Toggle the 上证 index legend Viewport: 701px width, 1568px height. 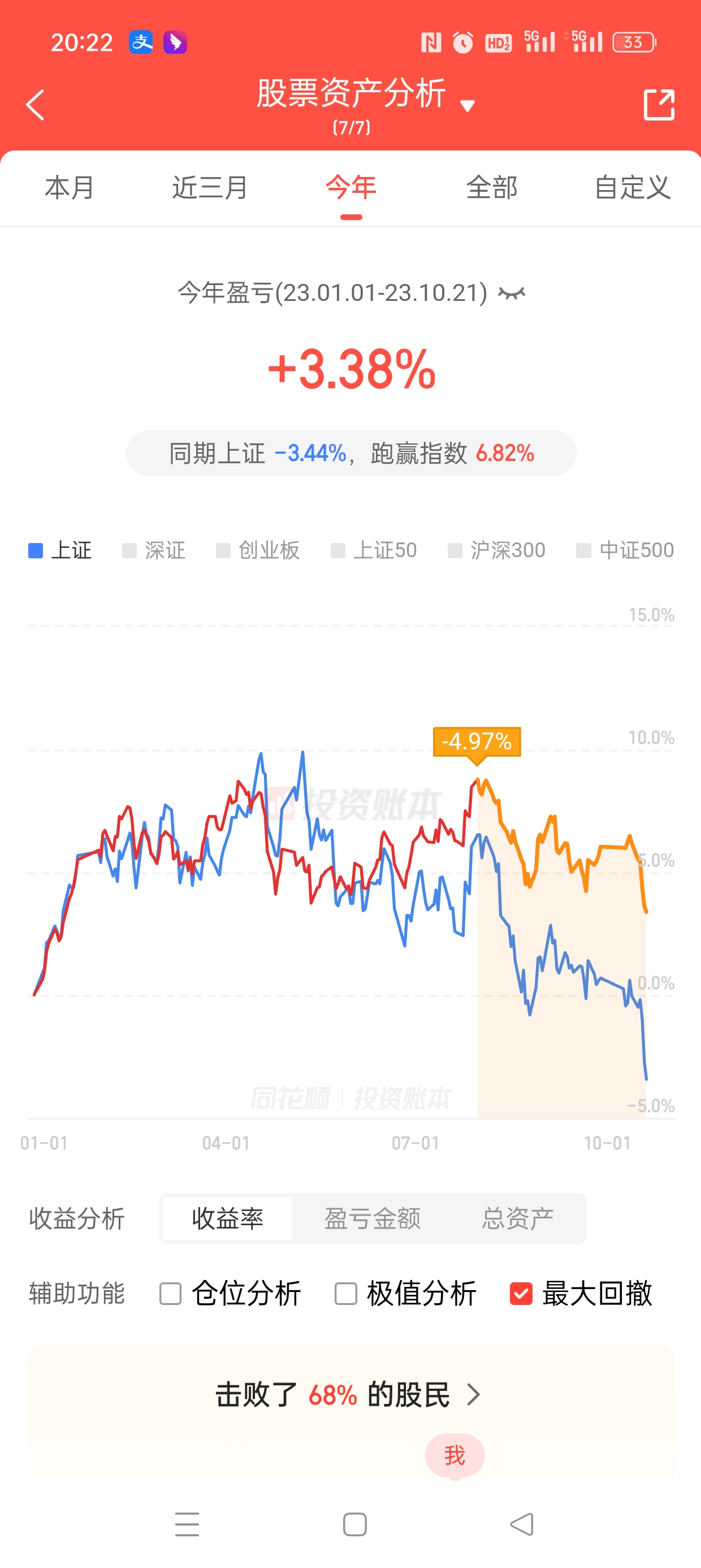coord(60,550)
